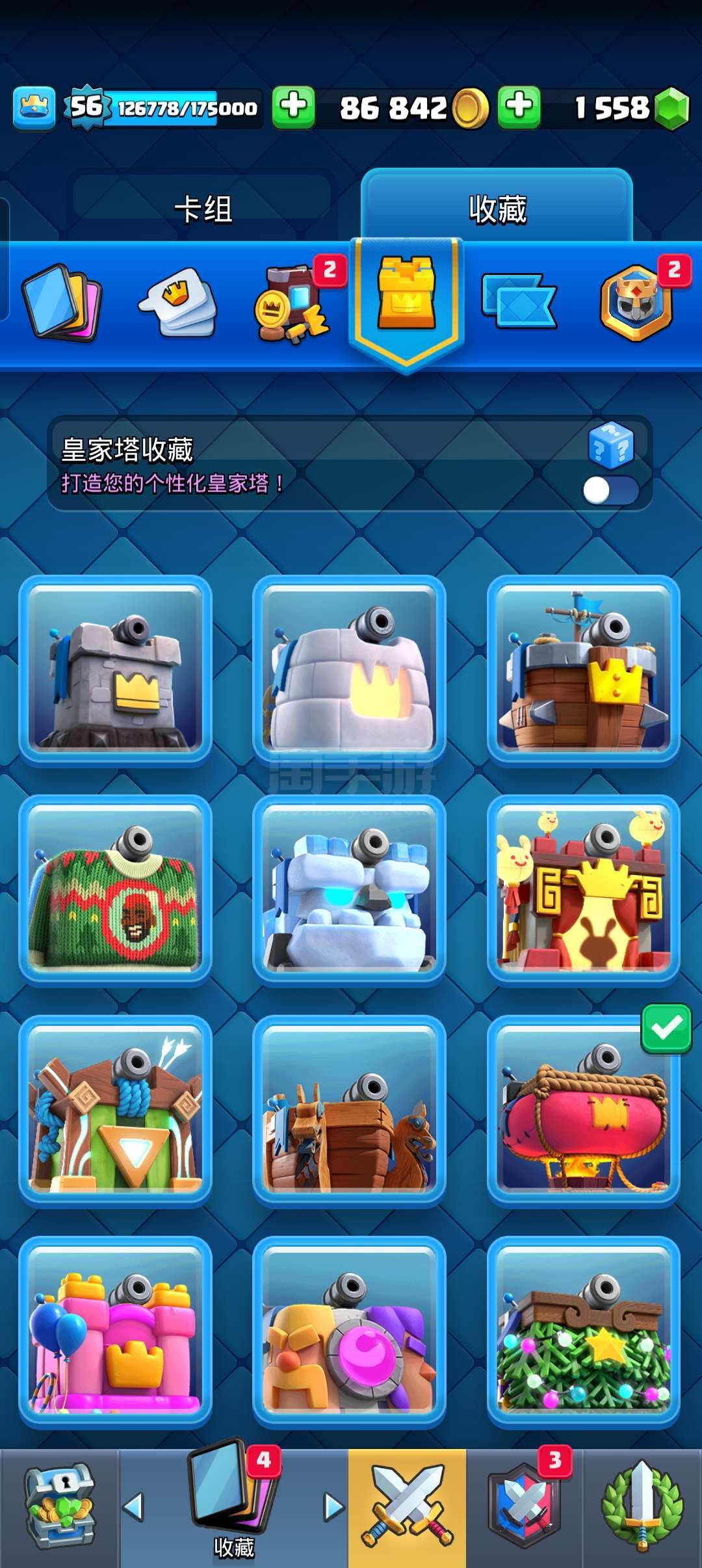Select the Christmas sweater tower skin
This screenshot has width=702, height=1568.
coord(115,889)
